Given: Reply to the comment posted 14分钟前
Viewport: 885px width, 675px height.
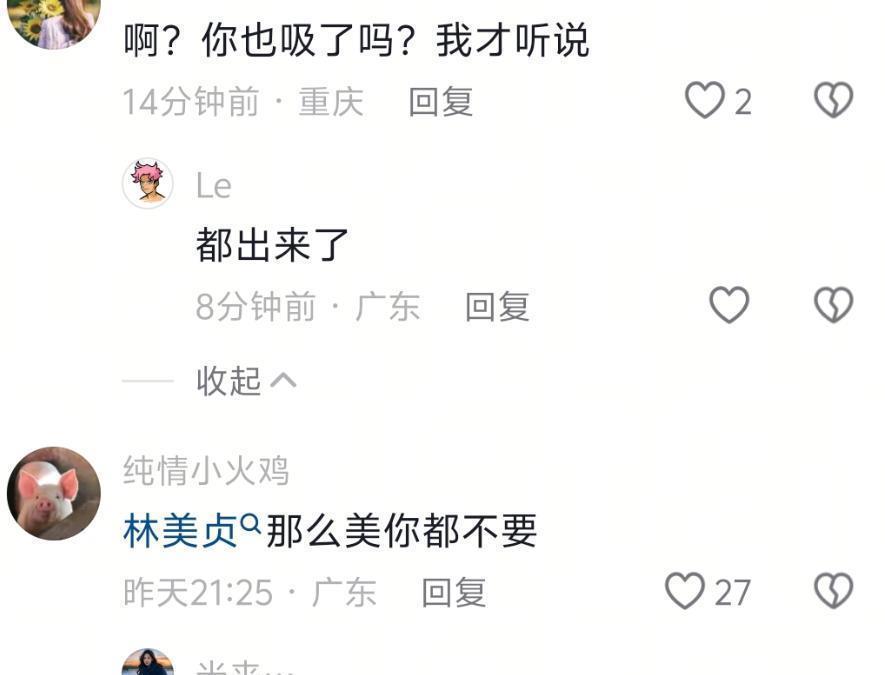Looking at the screenshot, I should [440, 102].
